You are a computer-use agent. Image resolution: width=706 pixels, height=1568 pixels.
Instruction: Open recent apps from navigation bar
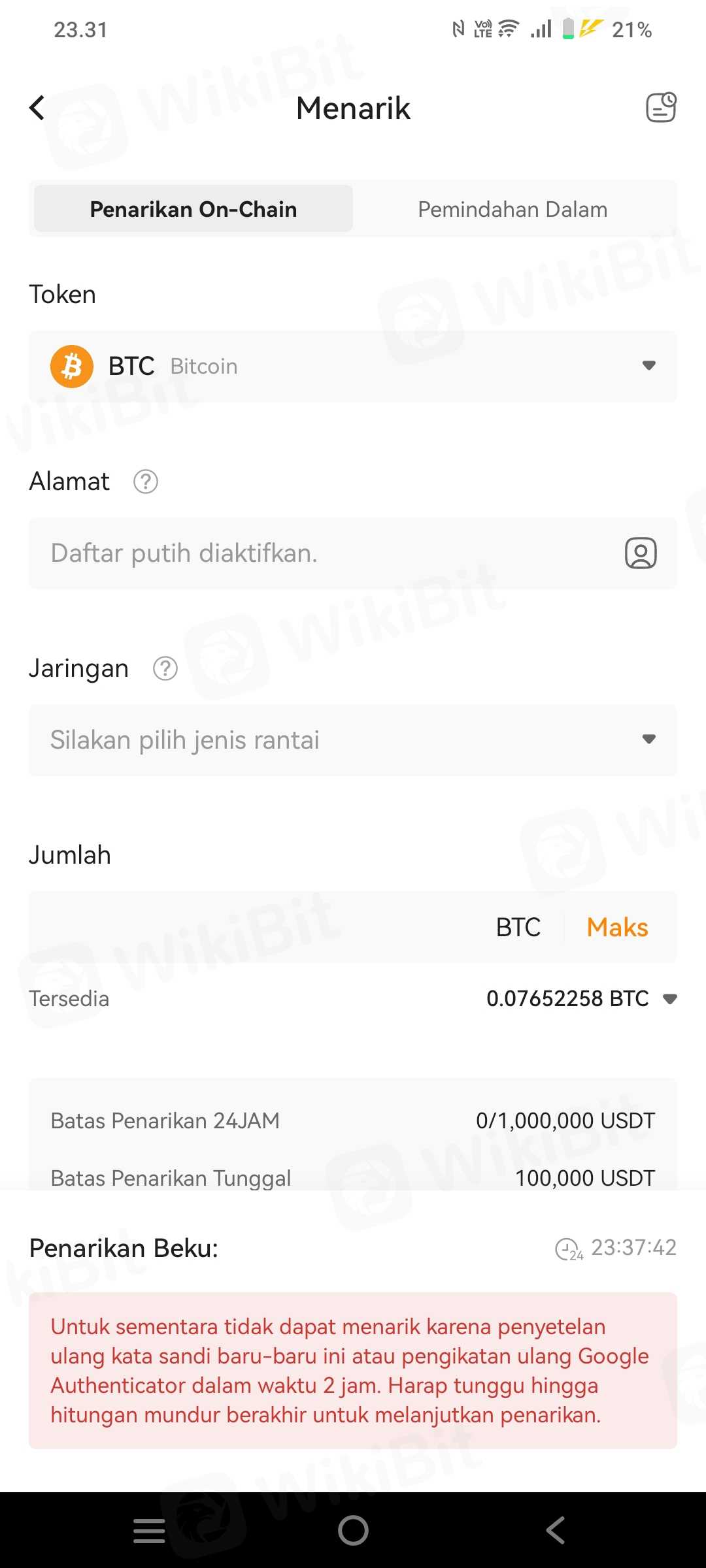149,1530
